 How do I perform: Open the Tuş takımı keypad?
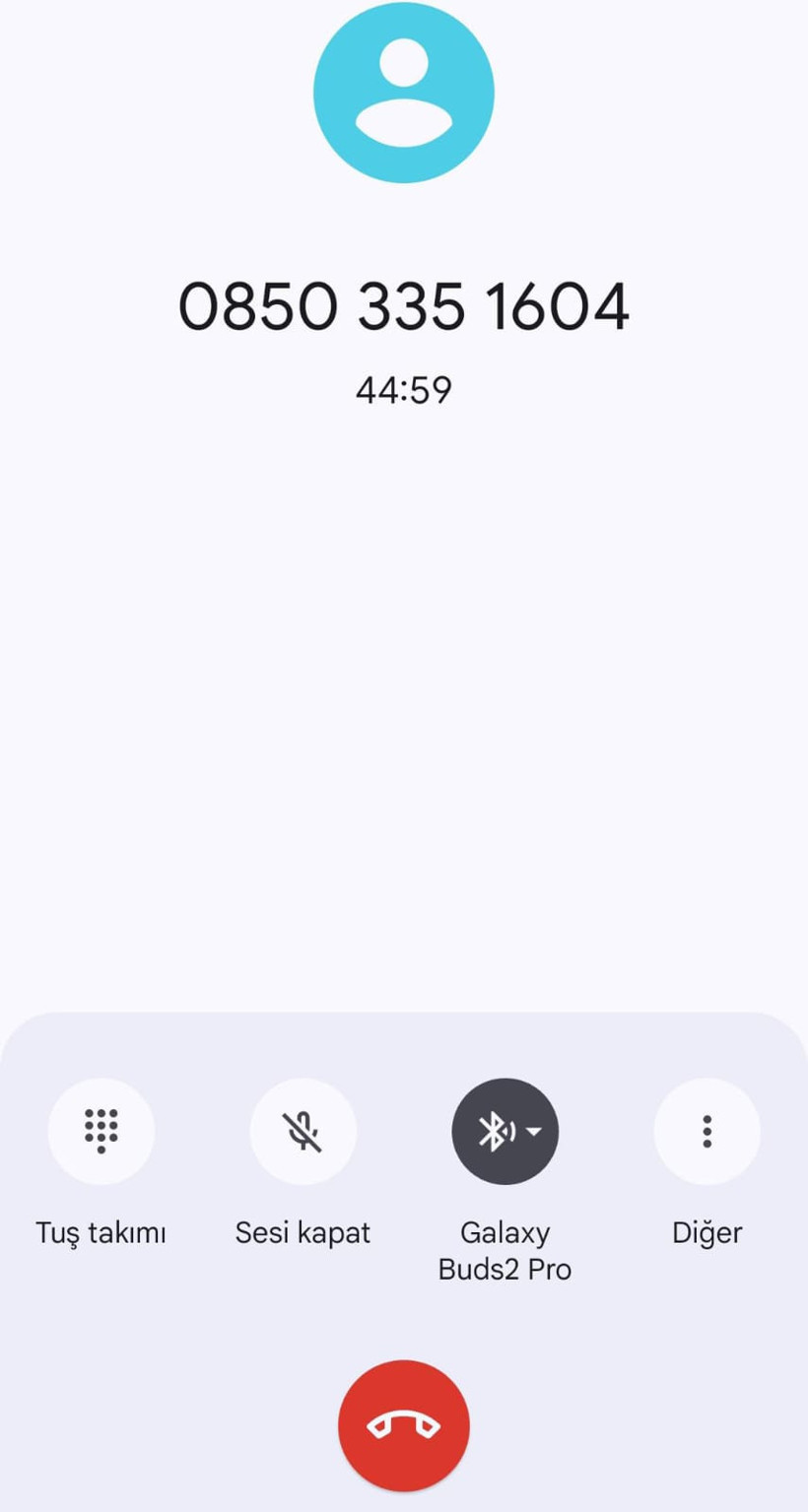click(101, 1131)
